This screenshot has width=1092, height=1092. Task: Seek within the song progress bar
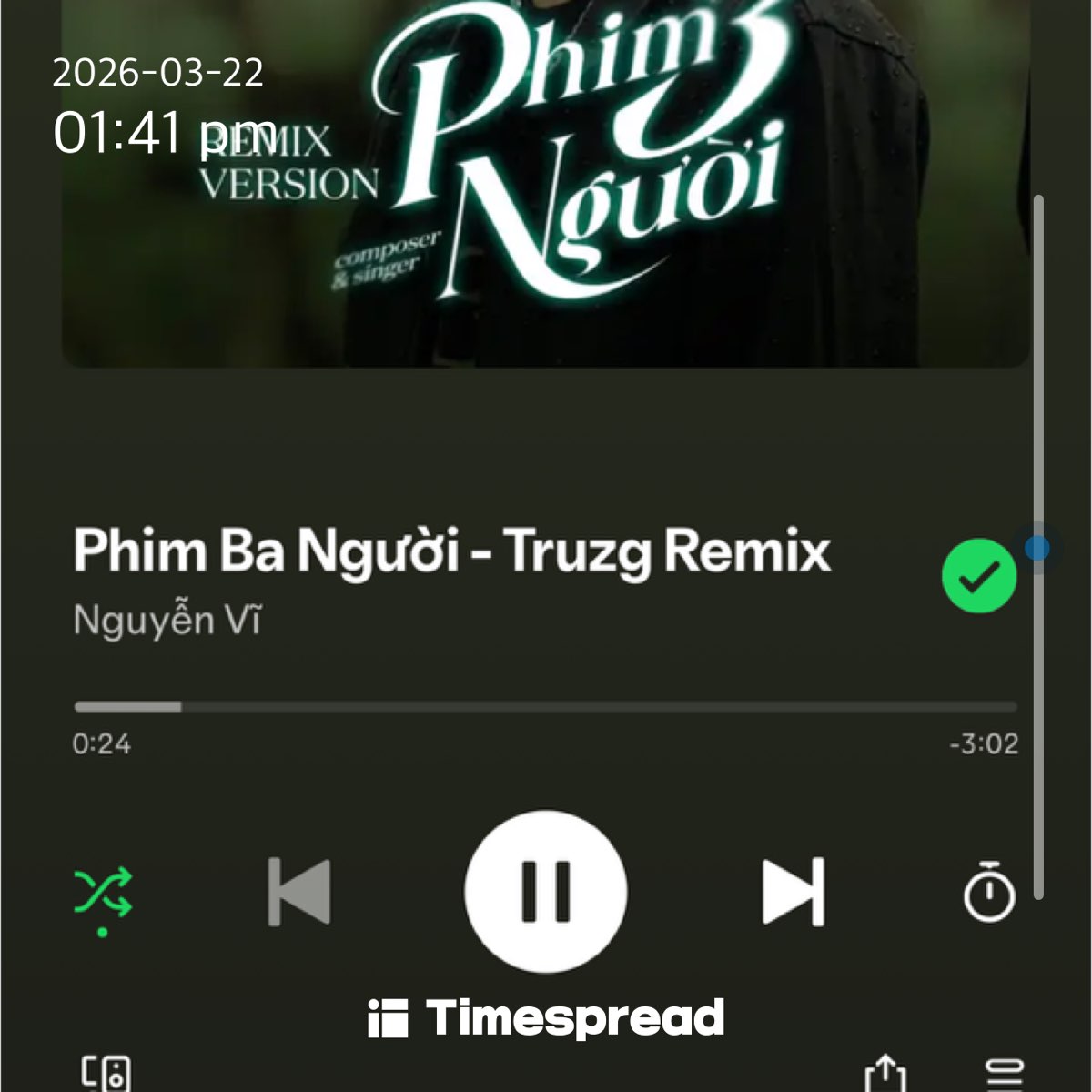545,706
